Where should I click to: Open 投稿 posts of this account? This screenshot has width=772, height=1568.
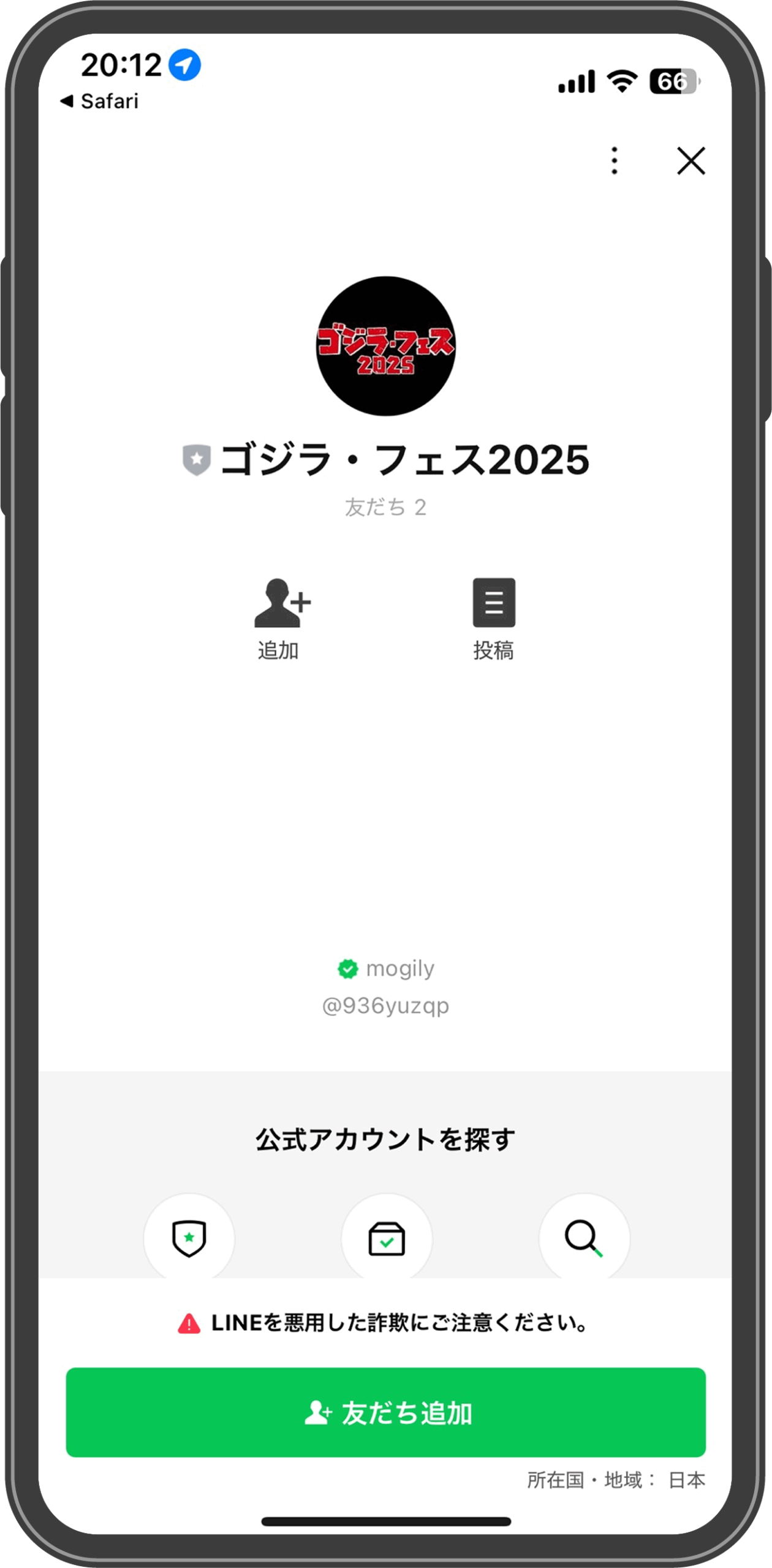tap(494, 619)
